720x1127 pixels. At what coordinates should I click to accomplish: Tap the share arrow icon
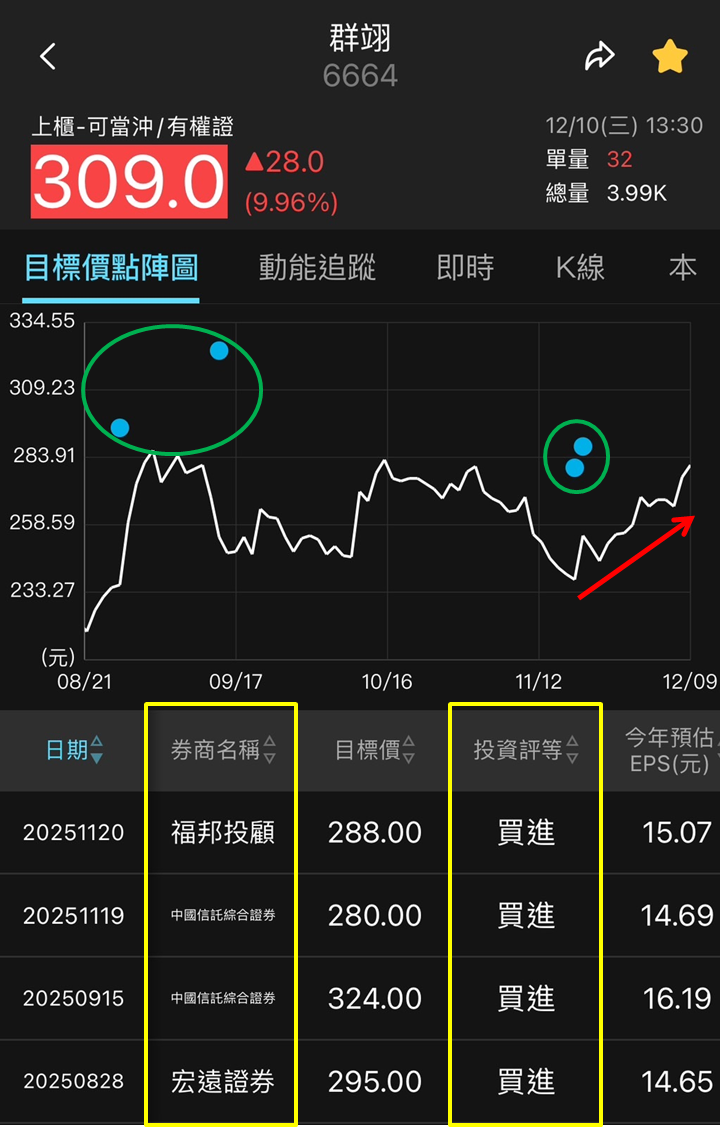coord(599,56)
